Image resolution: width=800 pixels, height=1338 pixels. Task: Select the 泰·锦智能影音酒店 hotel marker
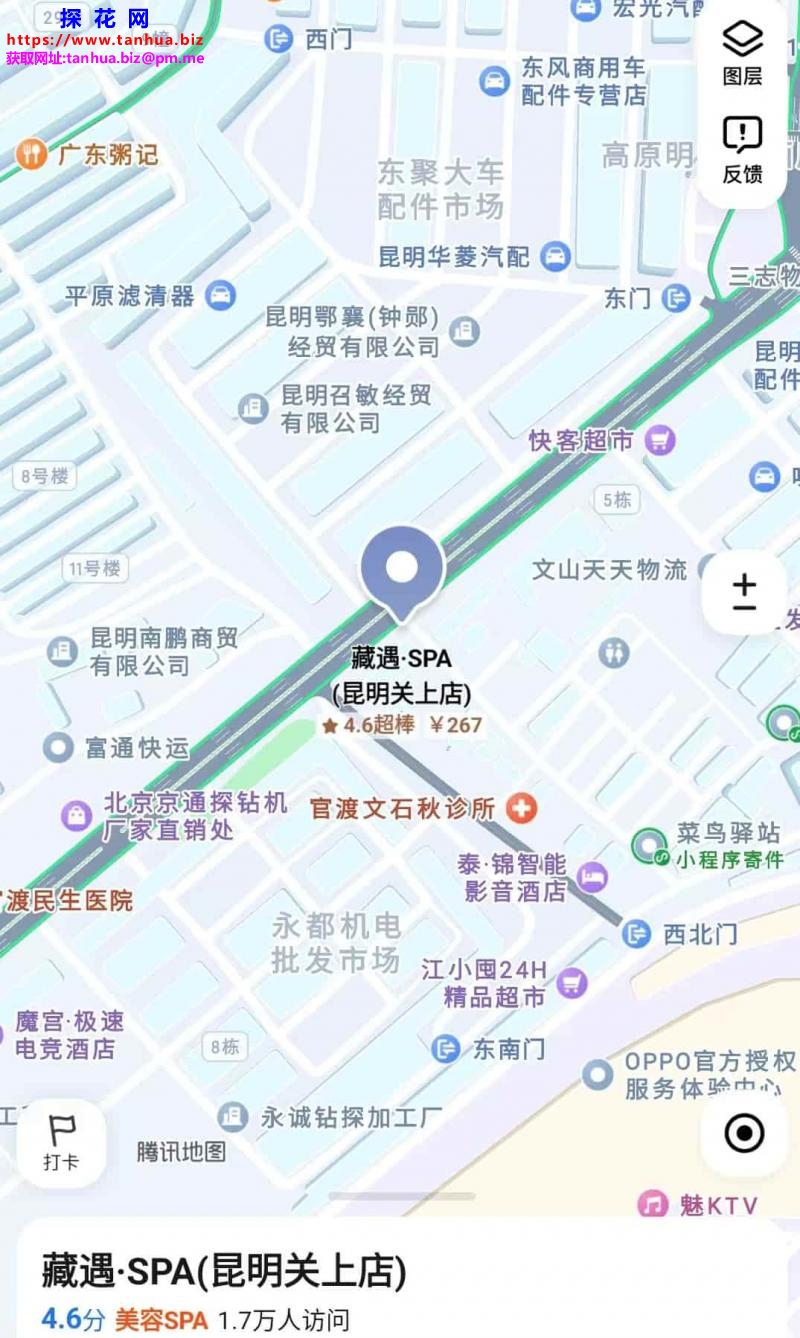coord(592,877)
